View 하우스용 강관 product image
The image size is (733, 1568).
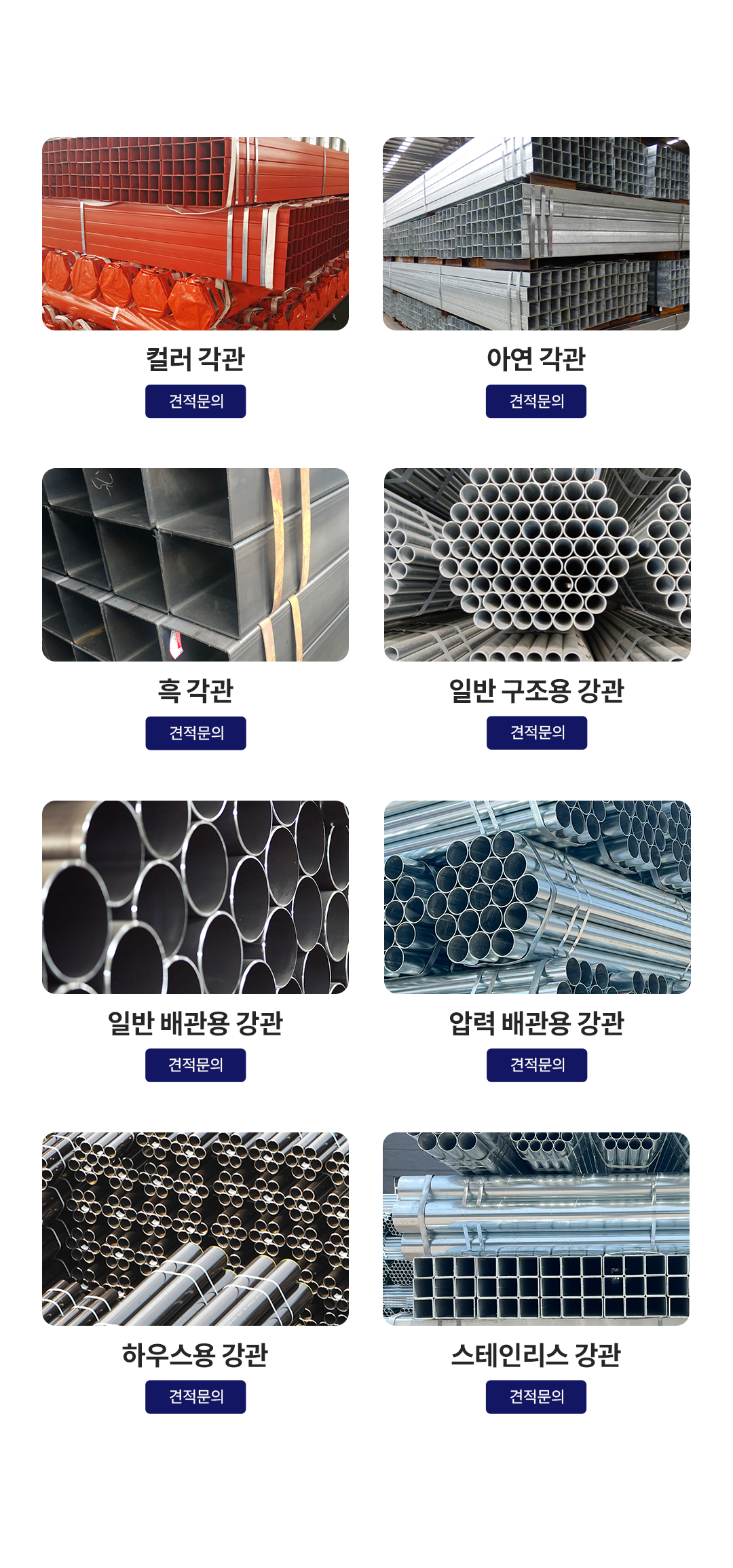[x=195, y=1228]
